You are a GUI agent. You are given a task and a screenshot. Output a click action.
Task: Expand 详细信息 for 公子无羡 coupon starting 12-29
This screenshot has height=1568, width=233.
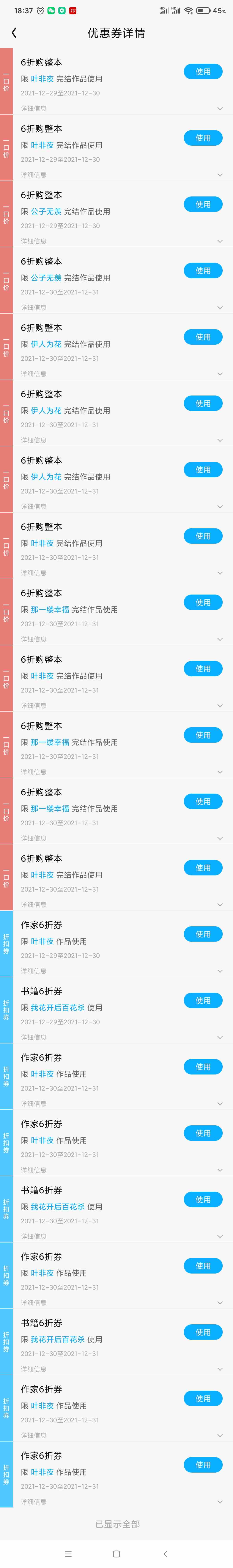(220, 242)
